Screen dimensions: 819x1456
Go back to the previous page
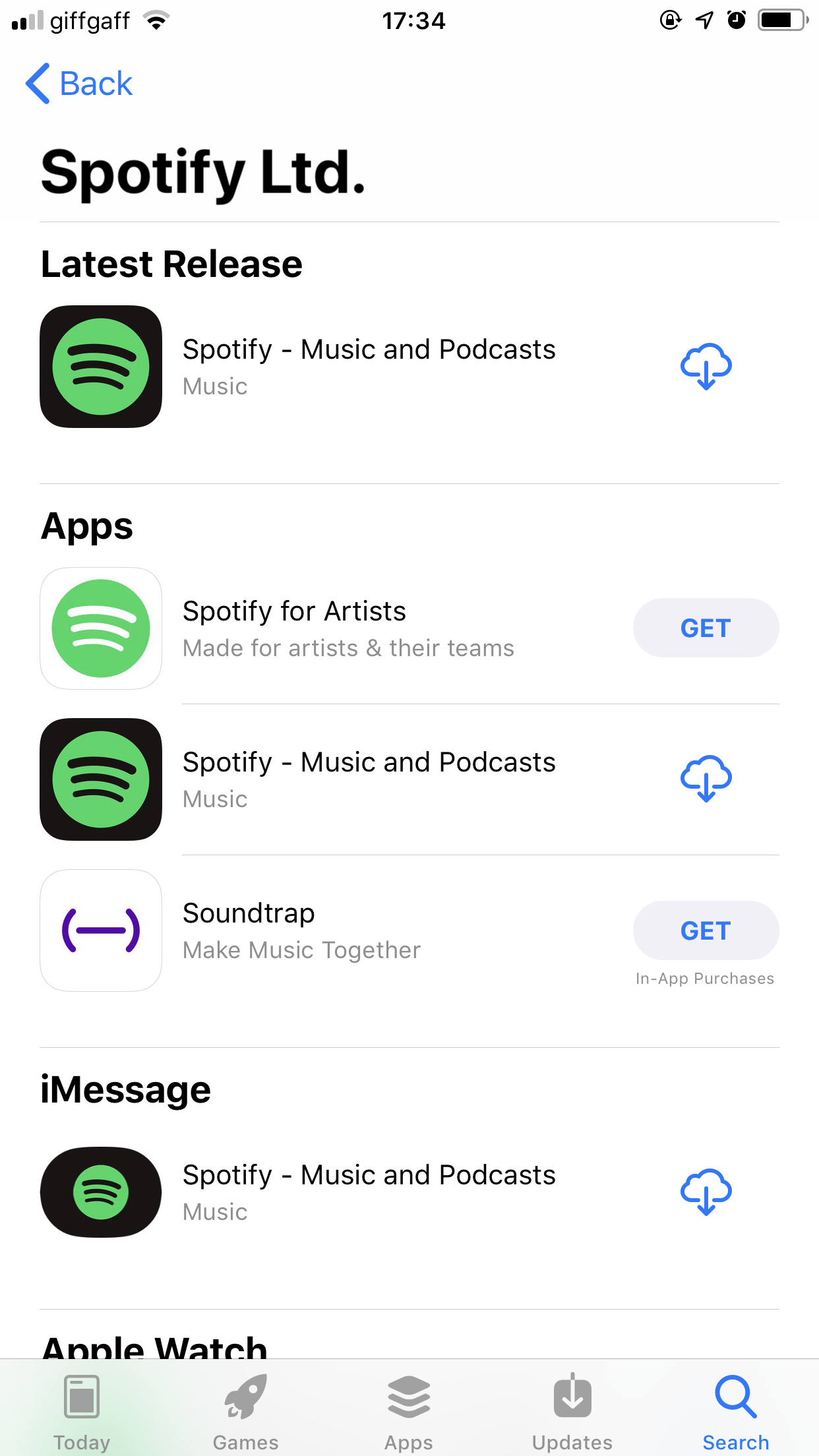tap(79, 84)
